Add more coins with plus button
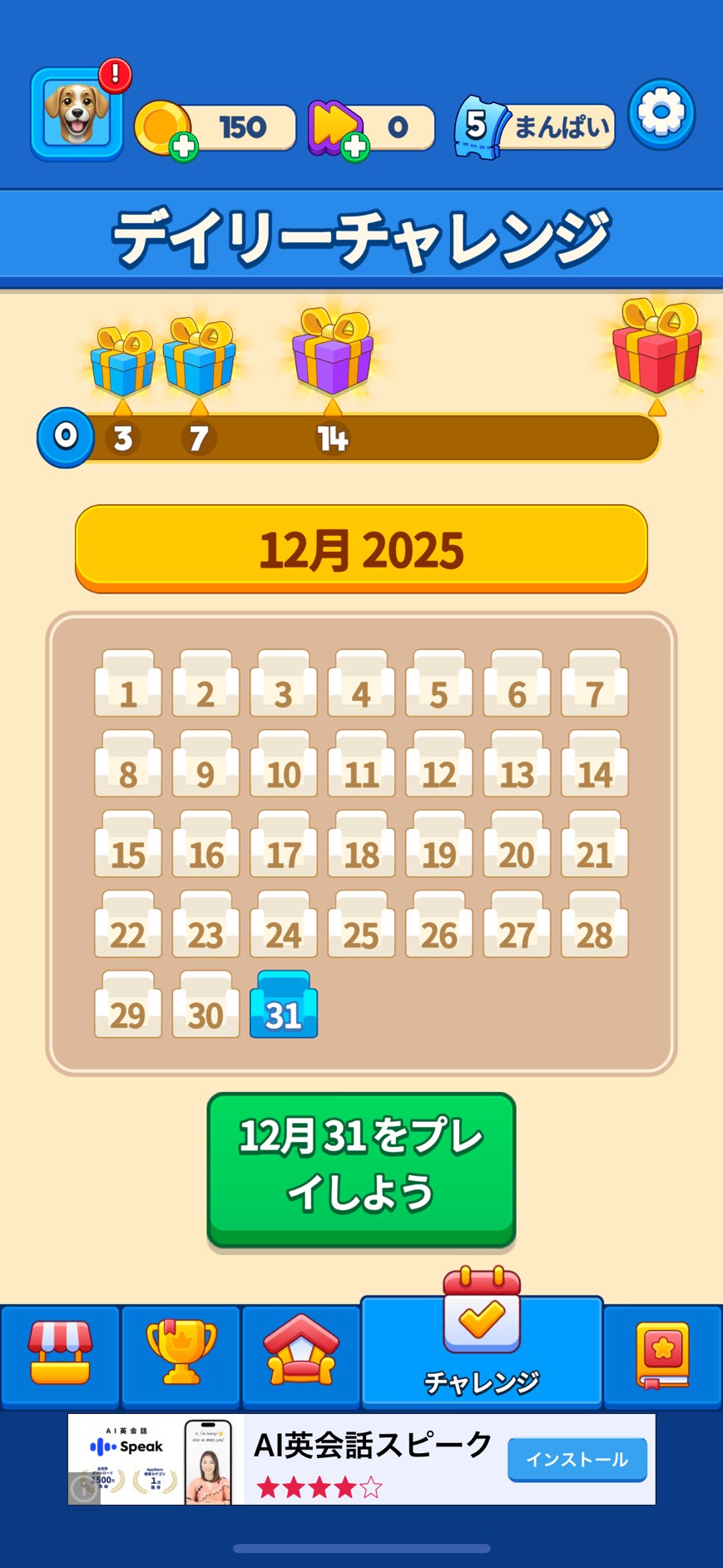723x1568 pixels. 183,146
